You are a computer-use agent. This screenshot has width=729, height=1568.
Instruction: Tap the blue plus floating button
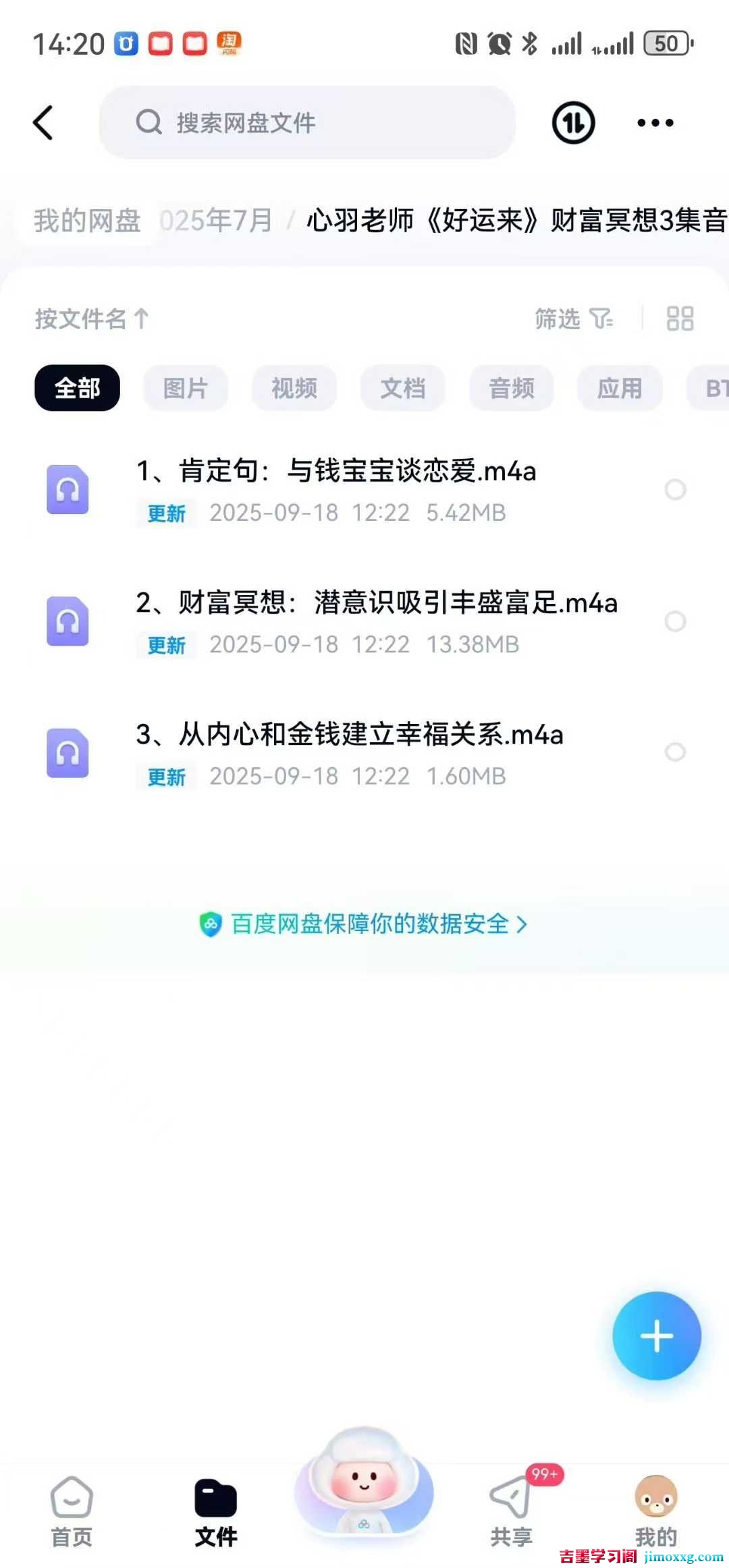[x=656, y=1336]
